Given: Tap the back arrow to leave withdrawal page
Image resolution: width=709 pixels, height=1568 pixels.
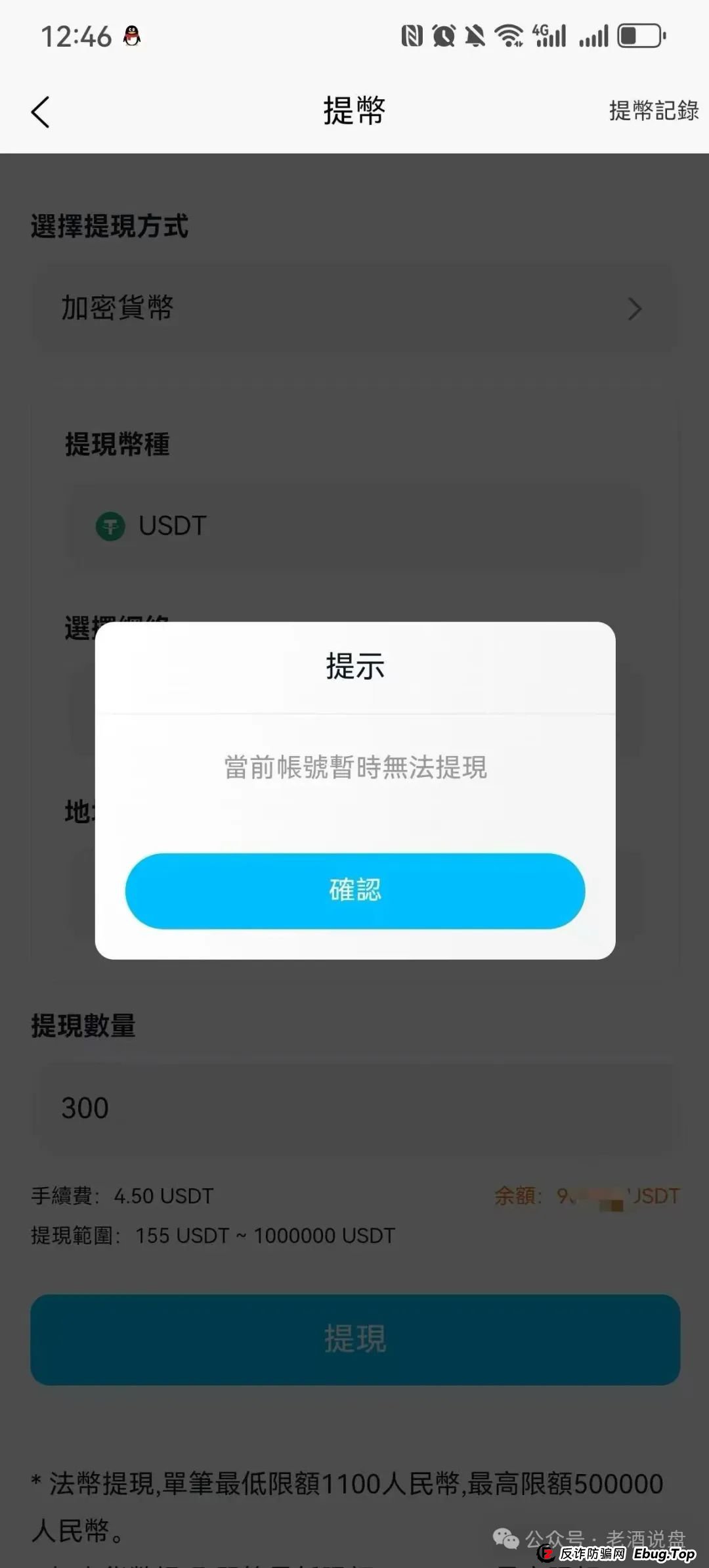Looking at the screenshot, I should [41, 112].
